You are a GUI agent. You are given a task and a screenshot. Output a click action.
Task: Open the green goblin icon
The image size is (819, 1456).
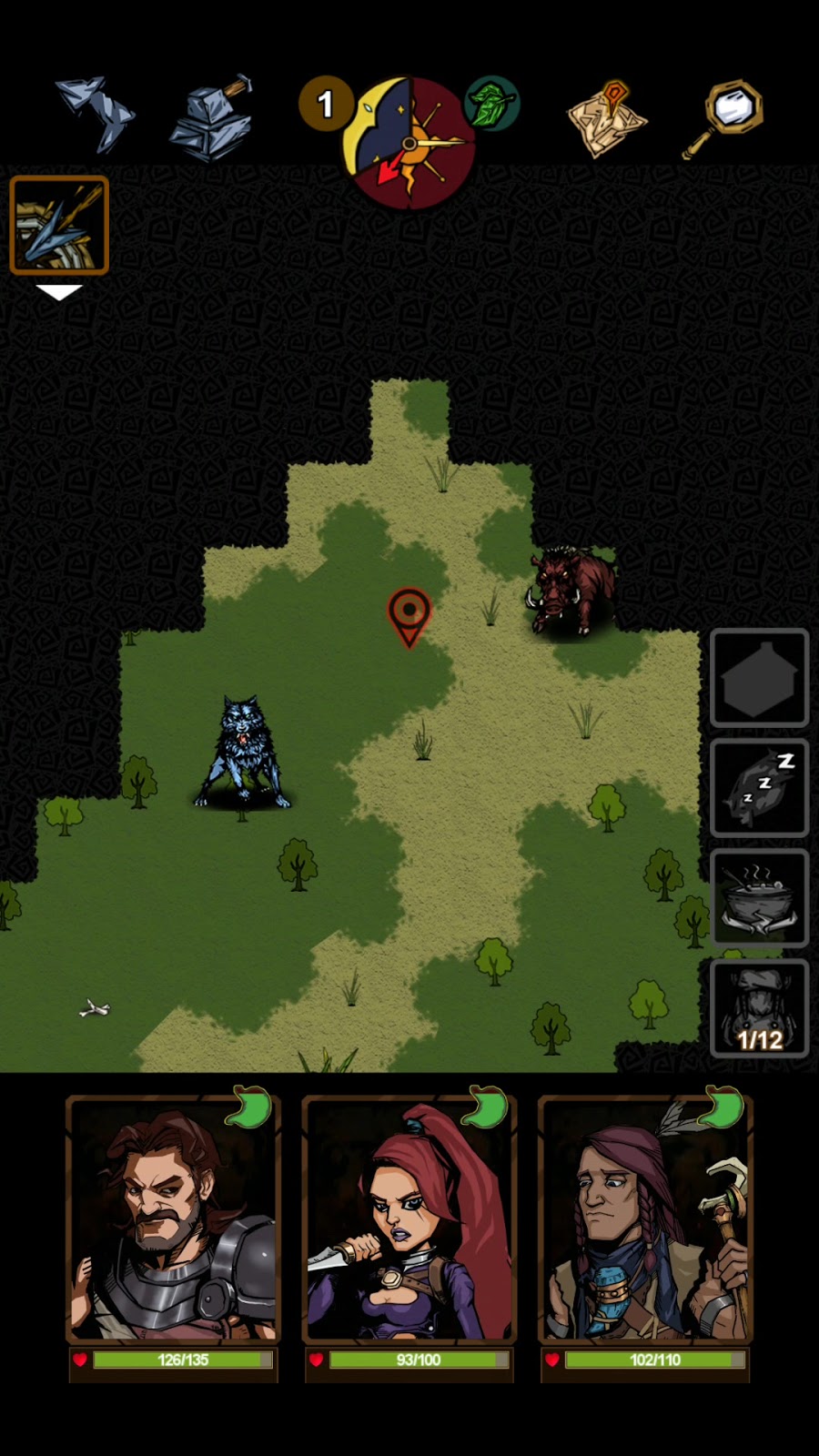[492, 105]
